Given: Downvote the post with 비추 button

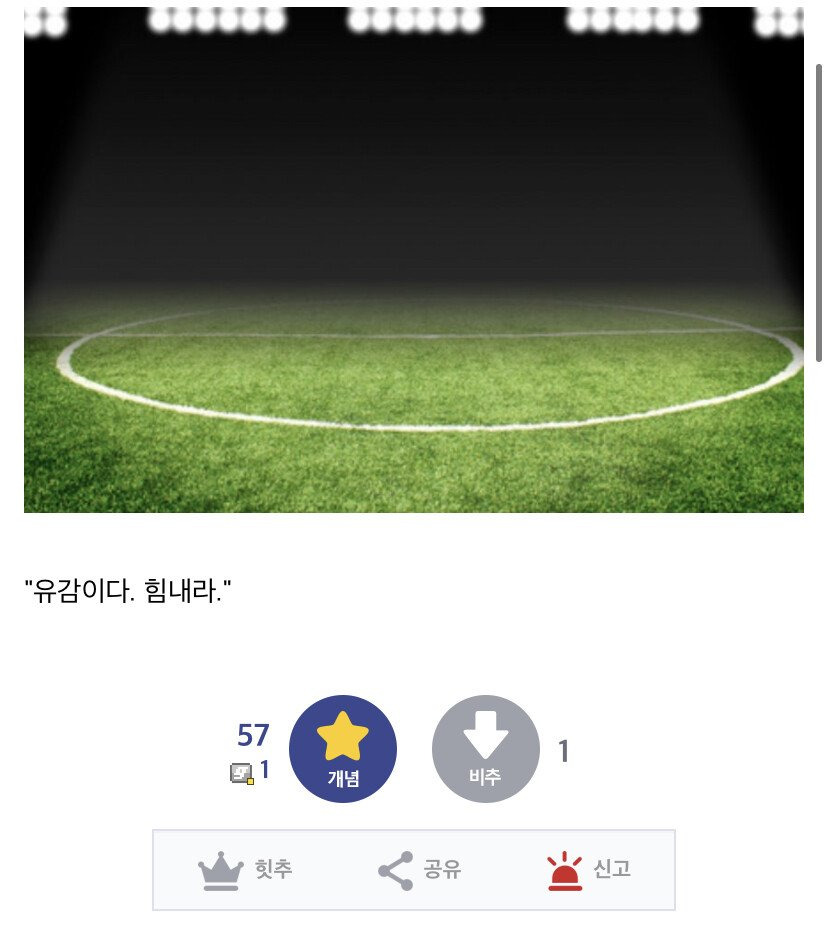Looking at the screenshot, I should [x=485, y=749].
